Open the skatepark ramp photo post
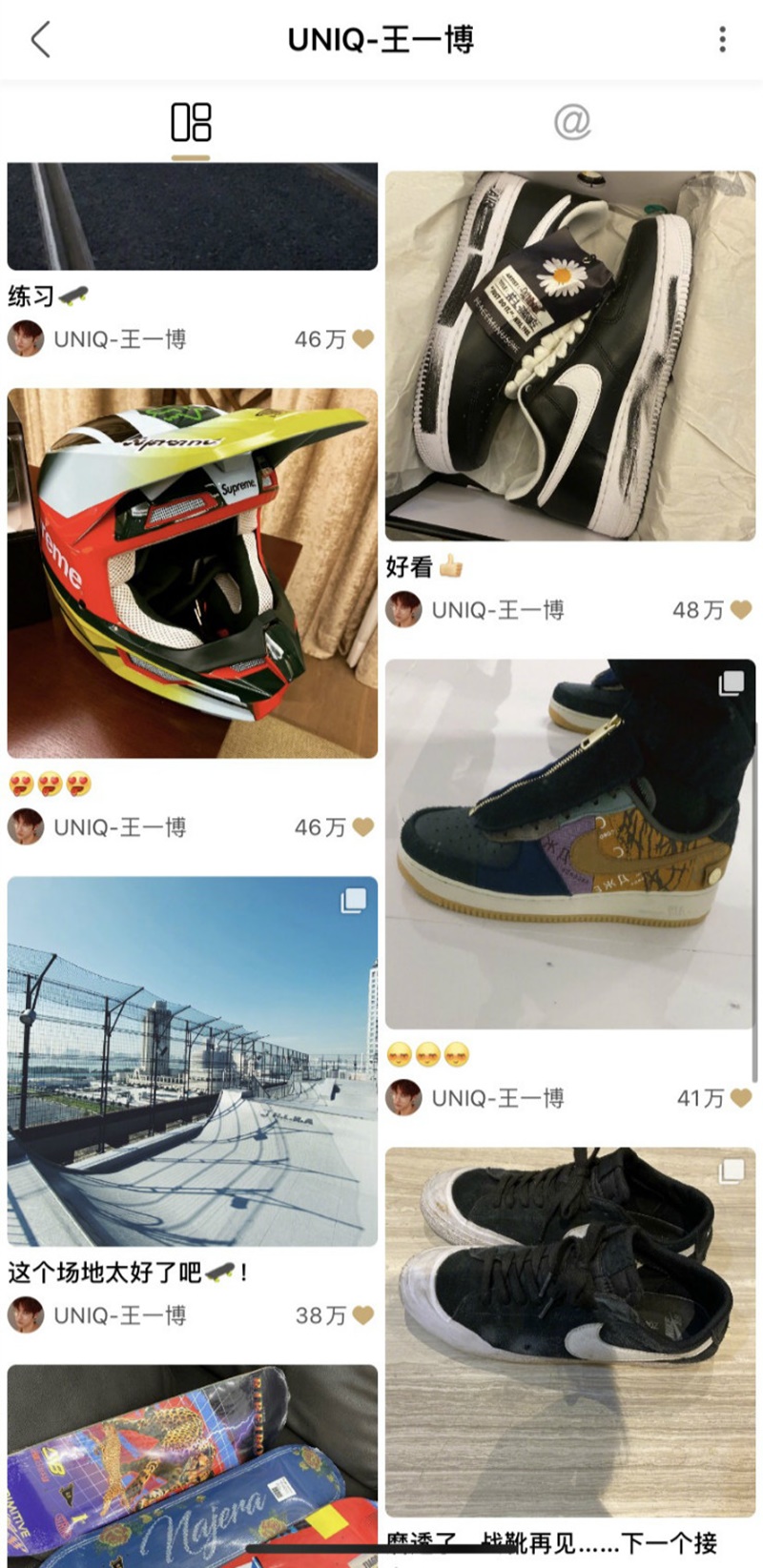 pyautogui.click(x=192, y=1061)
